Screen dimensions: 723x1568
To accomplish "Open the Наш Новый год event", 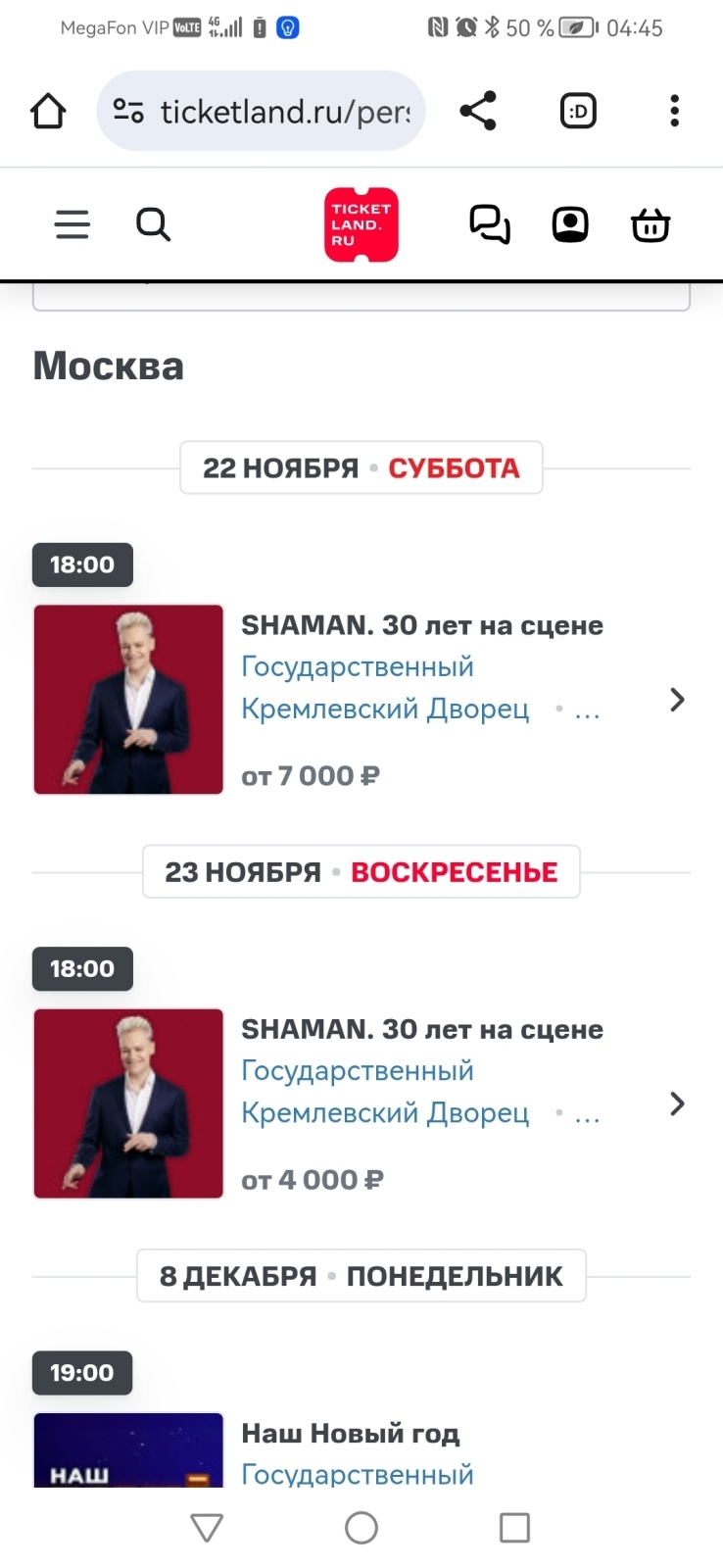I will tap(350, 1434).
